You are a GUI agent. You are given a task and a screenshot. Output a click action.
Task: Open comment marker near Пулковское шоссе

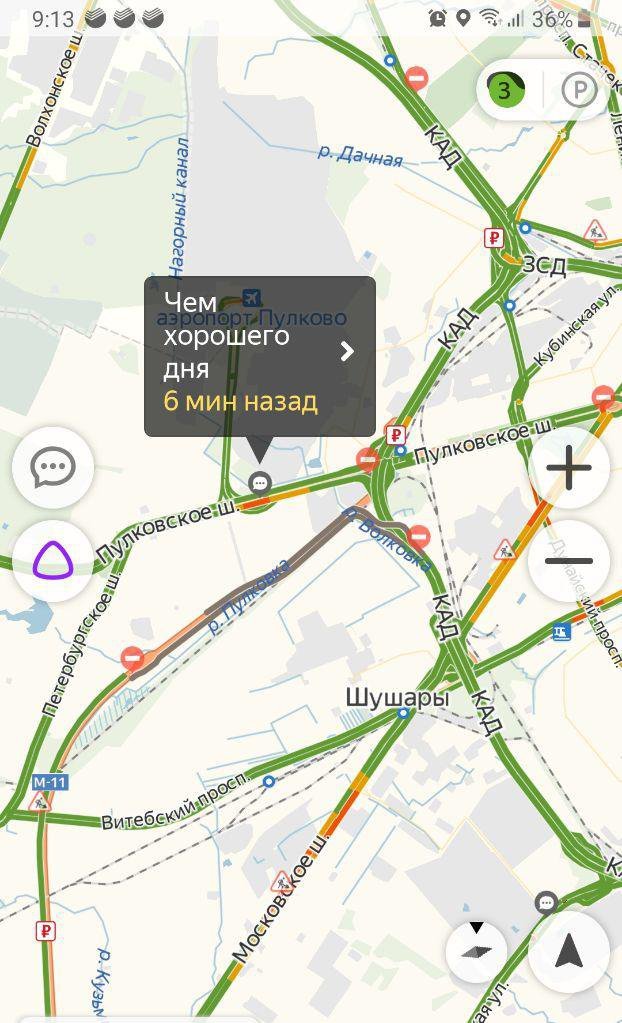(x=260, y=484)
